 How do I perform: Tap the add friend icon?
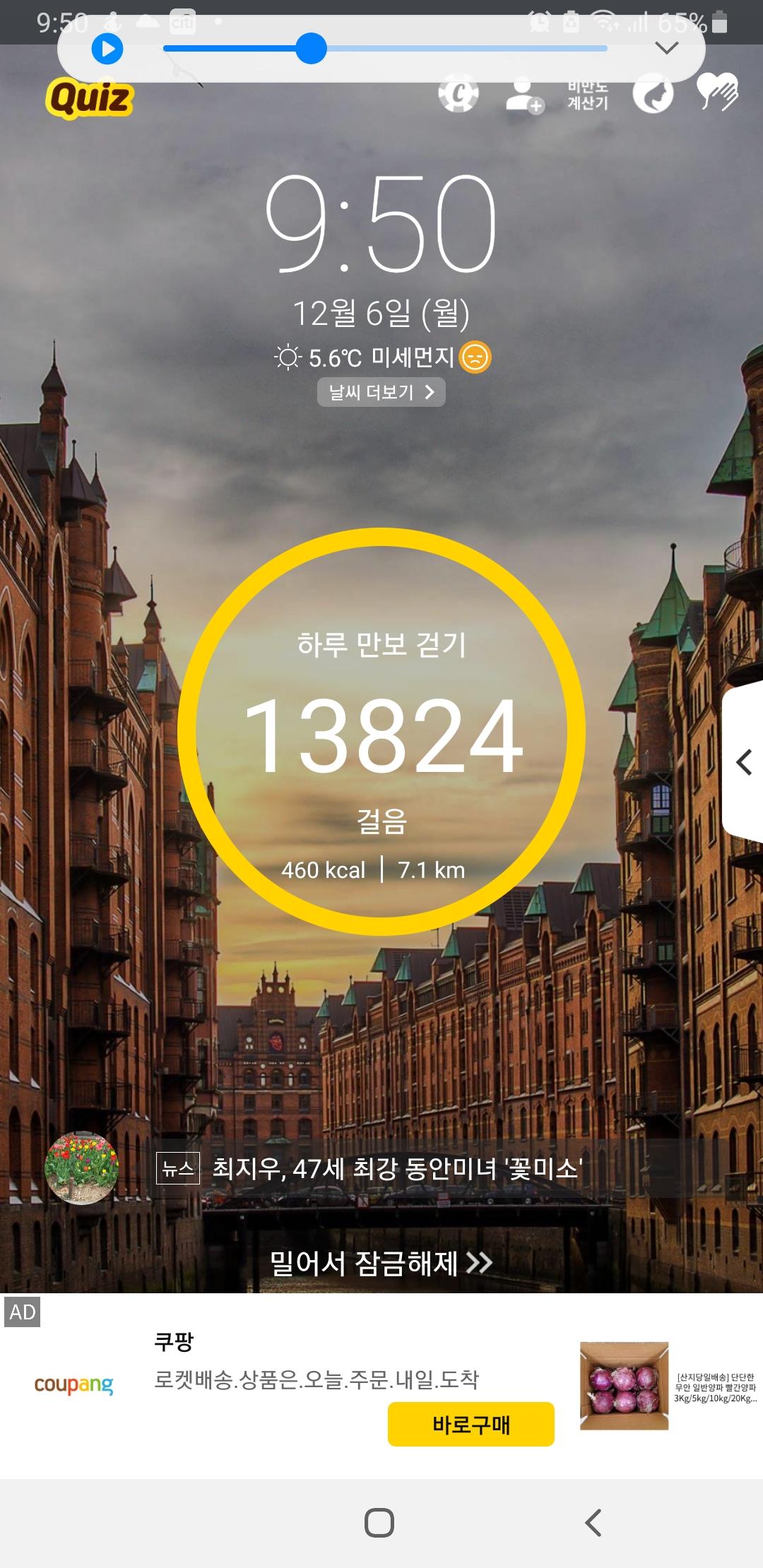tap(524, 95)
